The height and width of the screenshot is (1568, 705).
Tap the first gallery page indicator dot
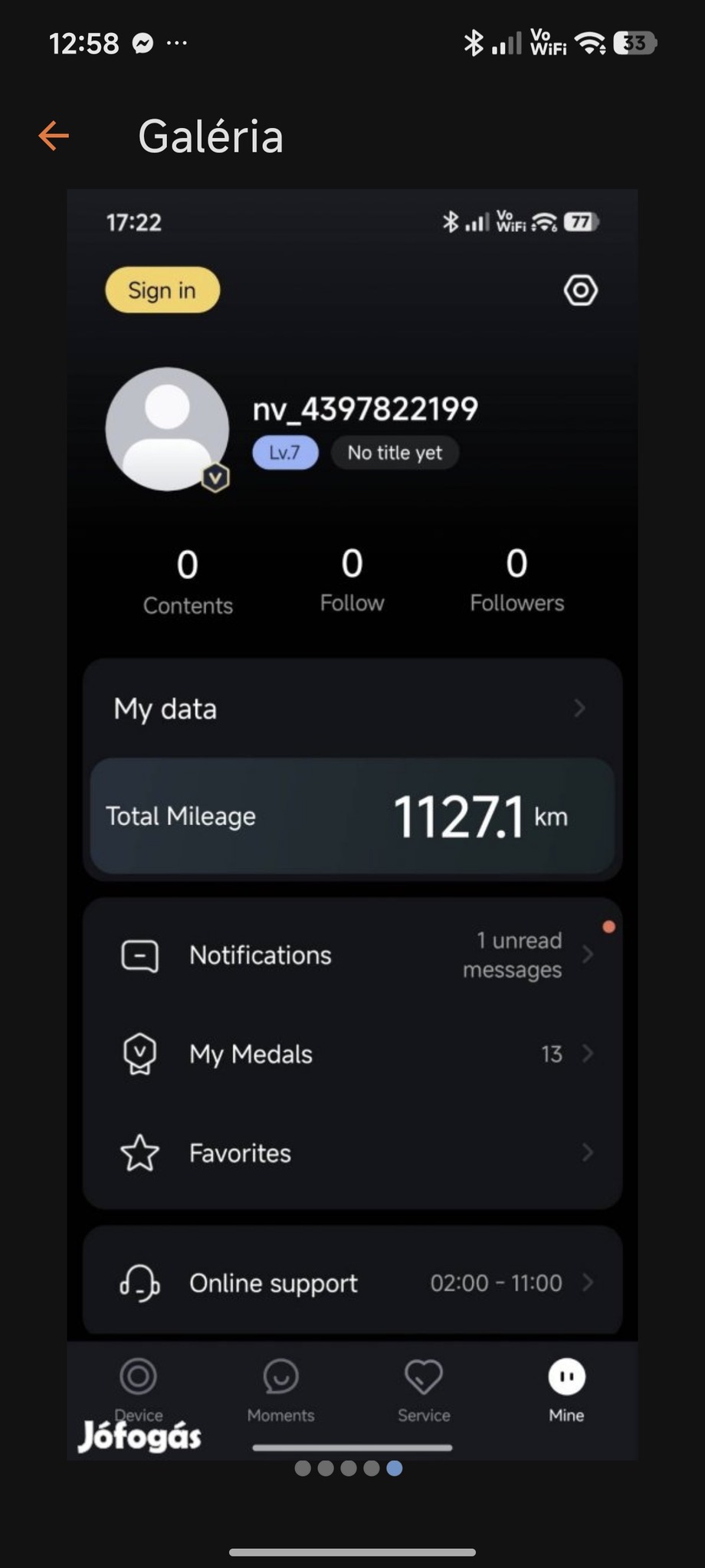point(303,1468)
